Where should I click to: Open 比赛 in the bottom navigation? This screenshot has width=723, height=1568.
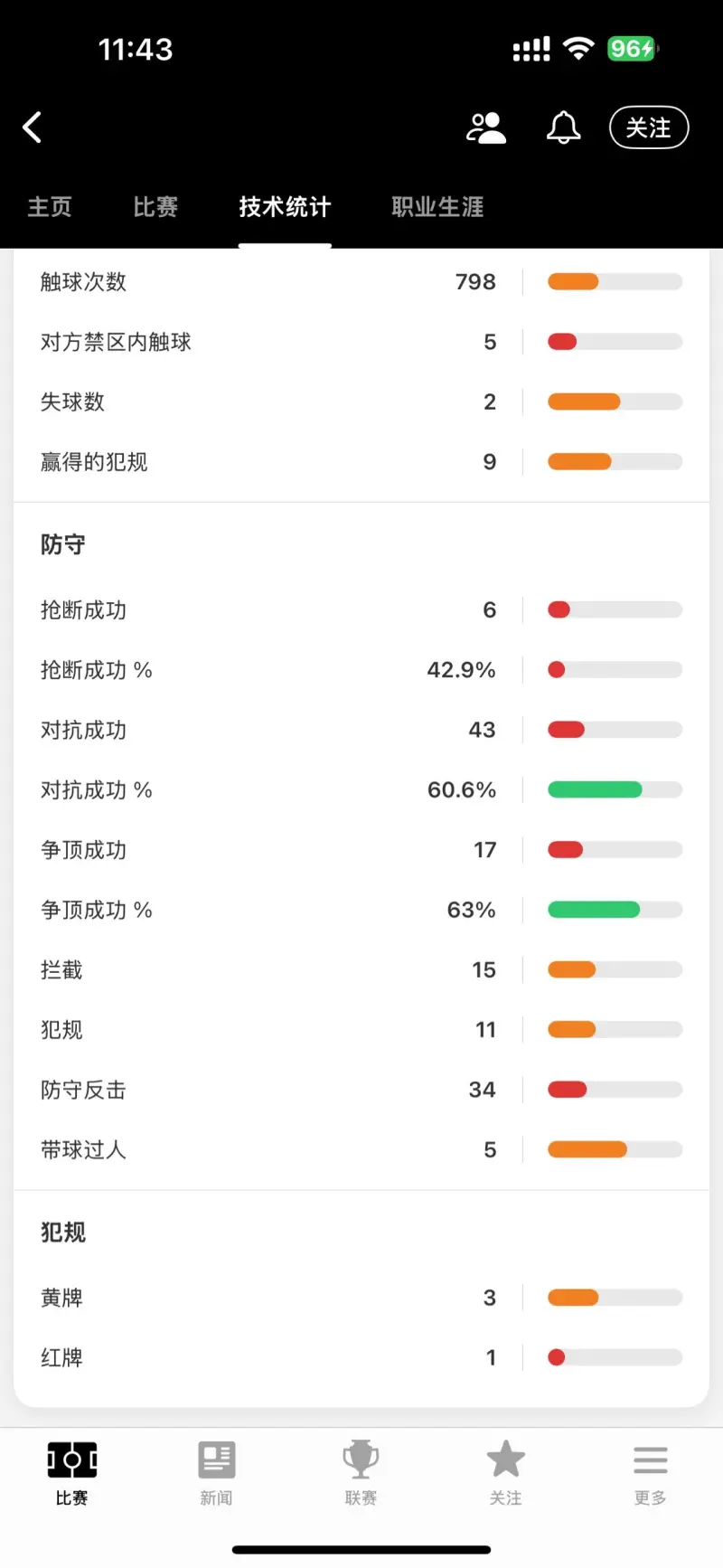coord(72,1473)
